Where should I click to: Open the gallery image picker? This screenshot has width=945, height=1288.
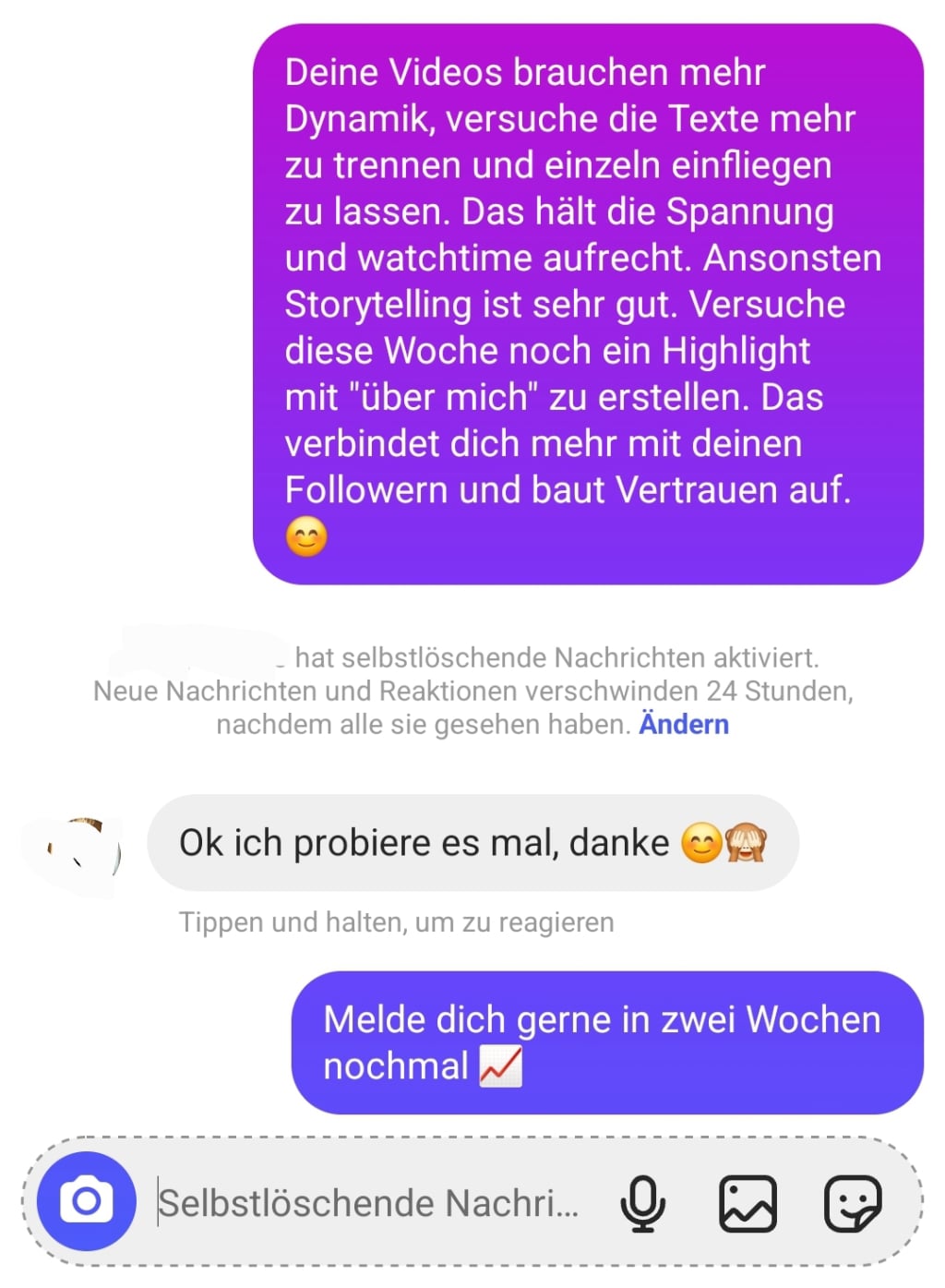tap(748, 1203)
